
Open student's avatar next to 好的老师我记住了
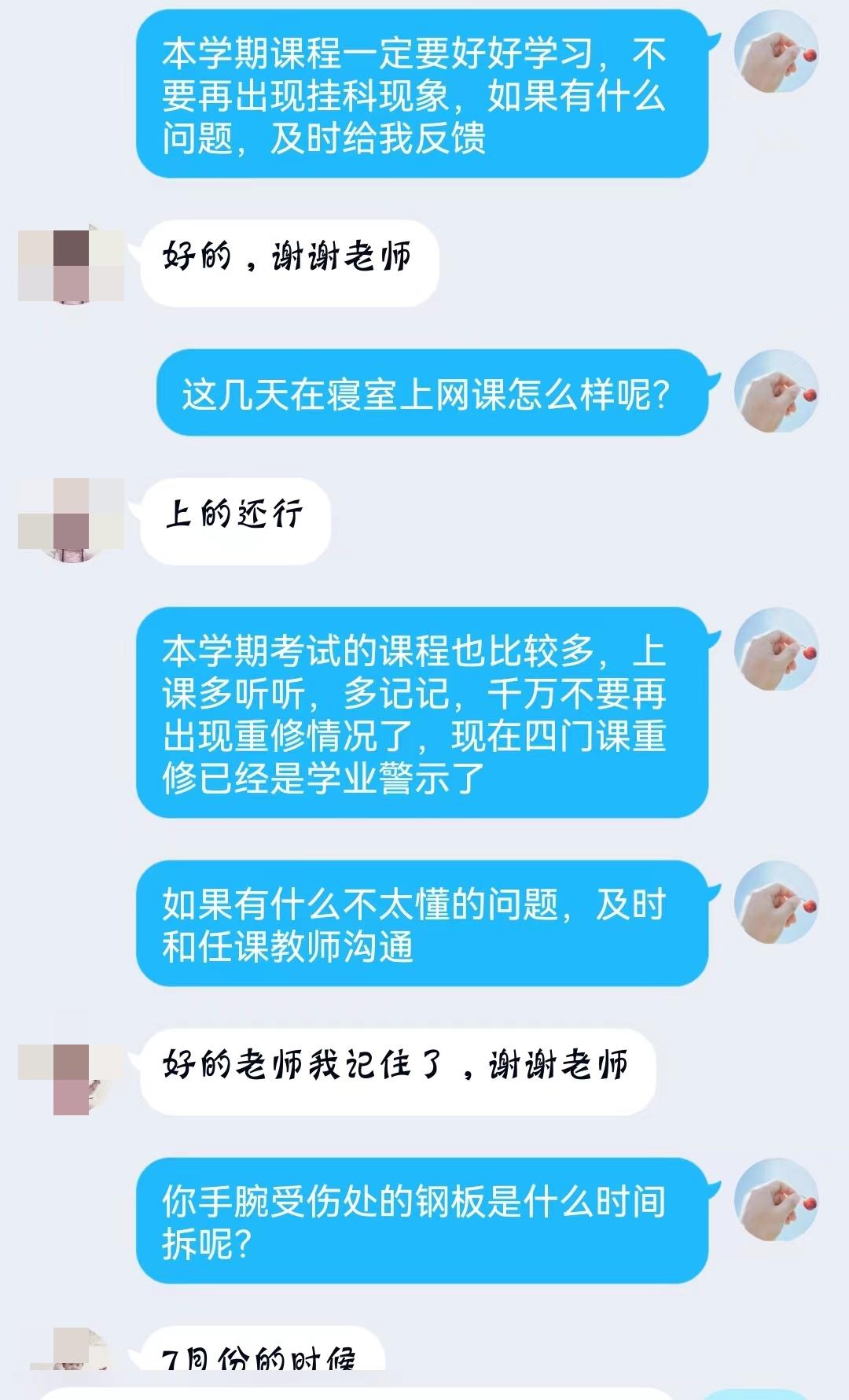[x=71, y=1079]
